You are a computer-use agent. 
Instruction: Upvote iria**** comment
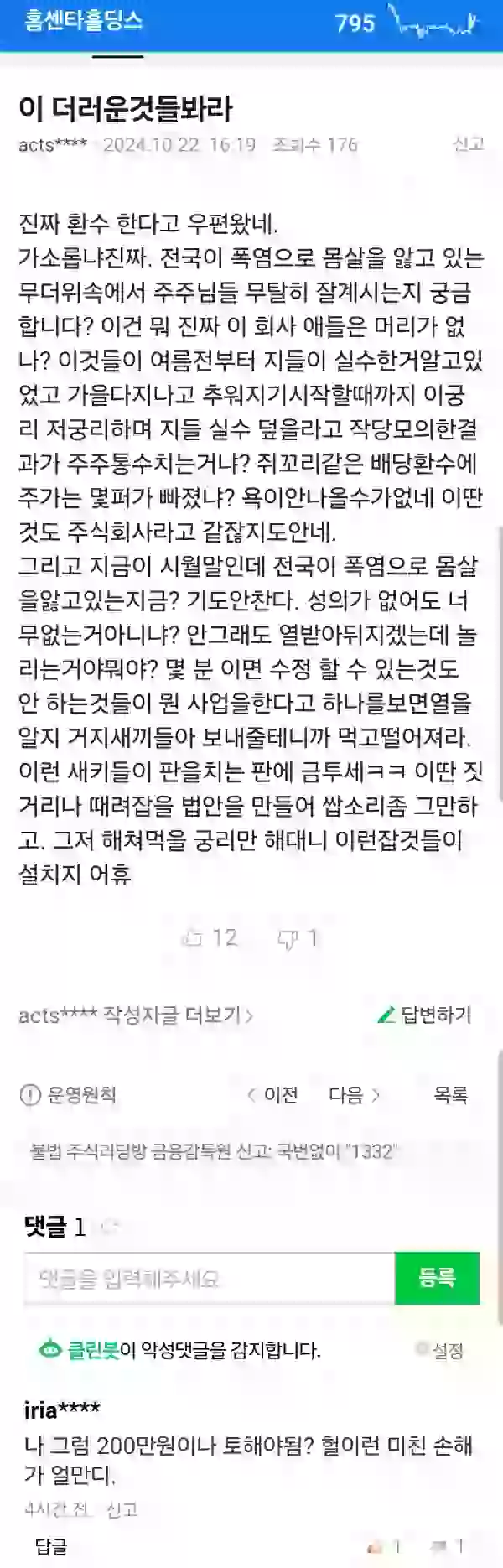pos(384,1546)
